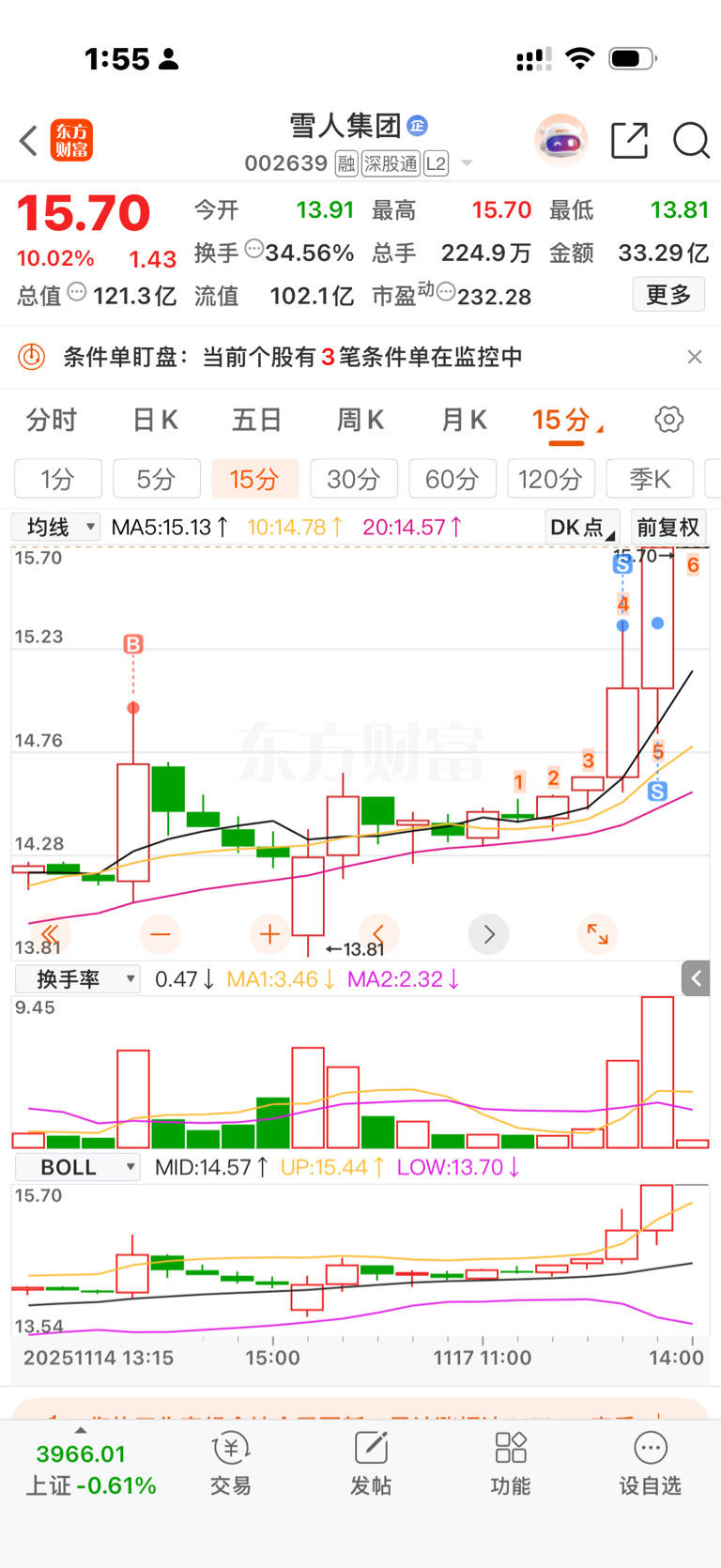Tap 设自选 to add to watchlist
The width and height of the screenshot is (721, 1568).
[x=650, y=1465]
